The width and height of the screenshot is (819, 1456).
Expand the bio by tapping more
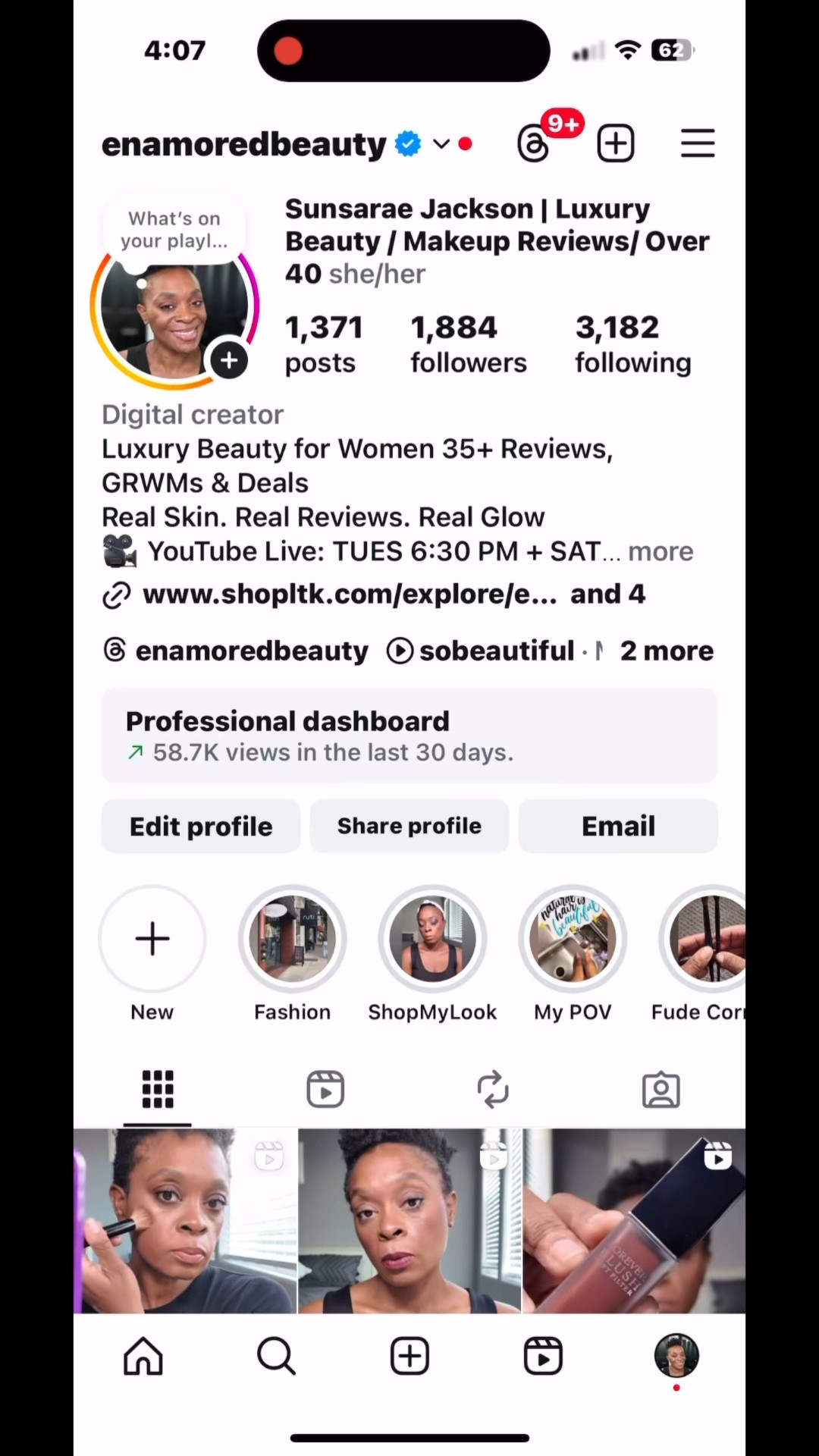660,551
